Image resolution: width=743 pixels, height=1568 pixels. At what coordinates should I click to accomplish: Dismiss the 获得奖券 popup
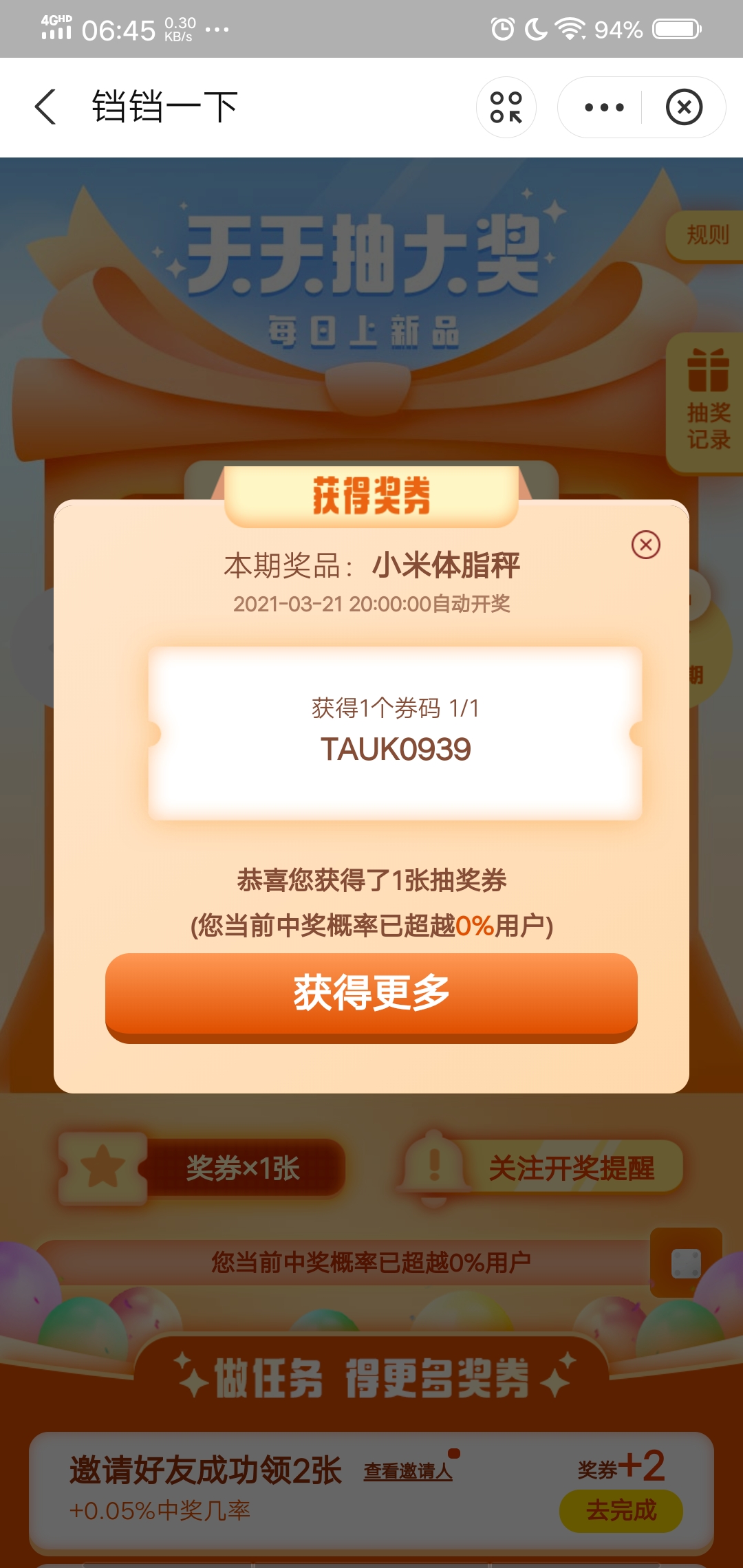click(x=645, y=545)
